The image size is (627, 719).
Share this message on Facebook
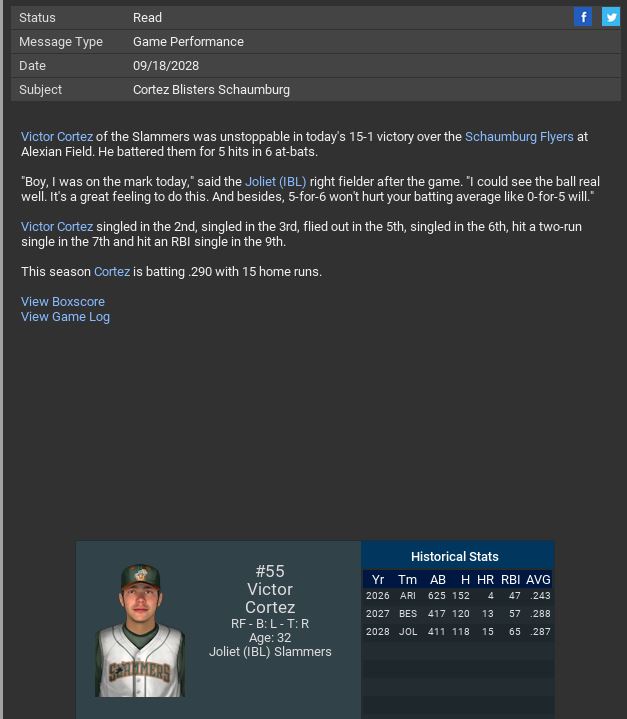click(583, 17)
